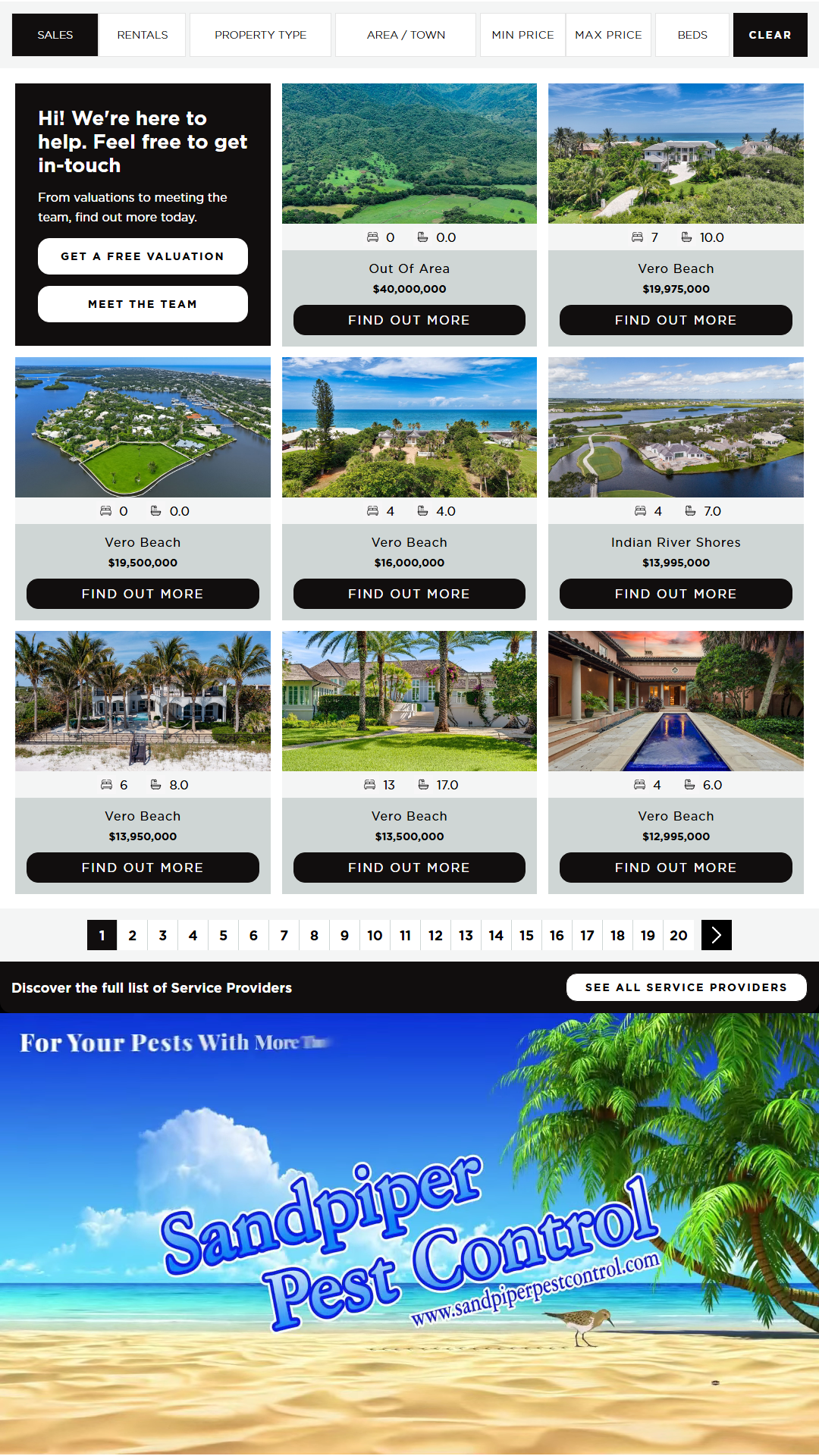Viewport: 819px width, 1456px height.
Task: Find out more on the $16,000,000 Vero Beach property
Action: pos(409,594)
